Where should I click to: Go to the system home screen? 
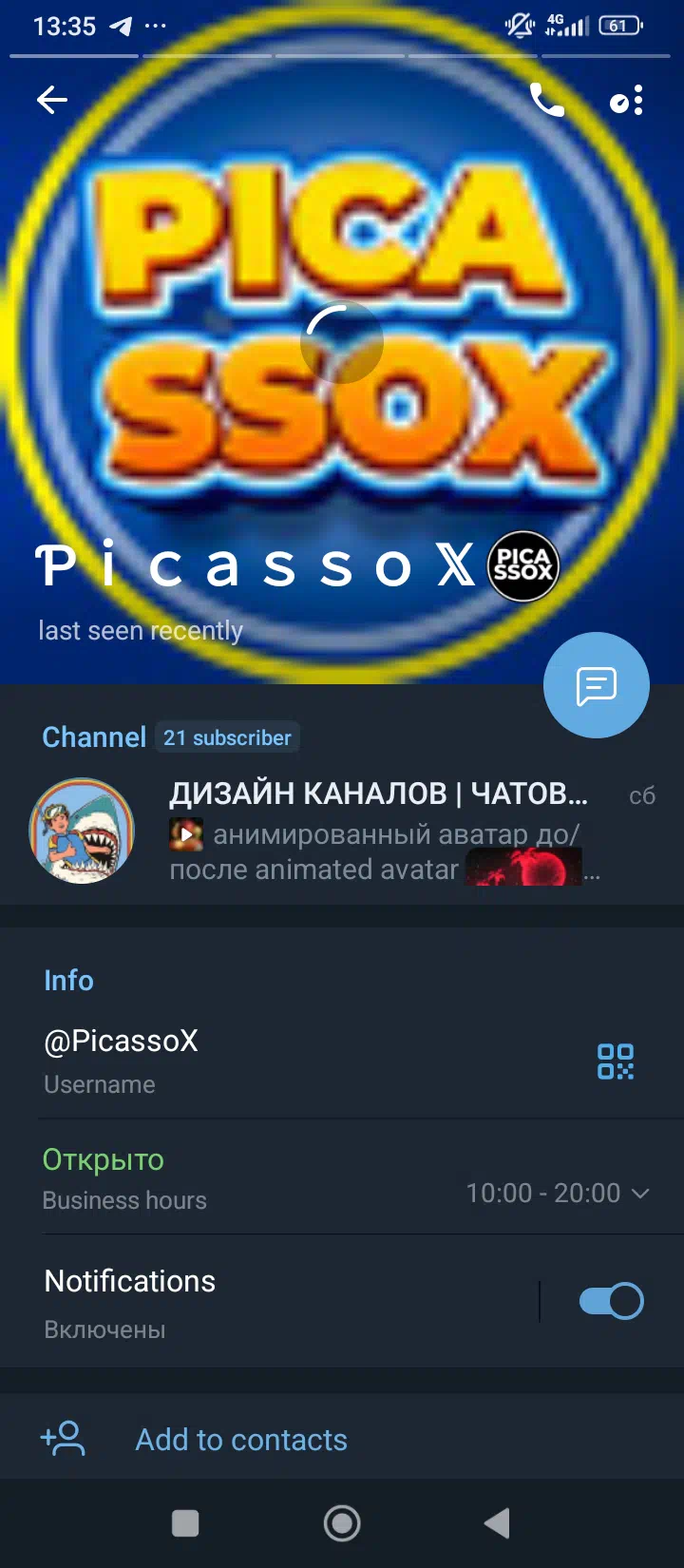(x=342, y=1523)
